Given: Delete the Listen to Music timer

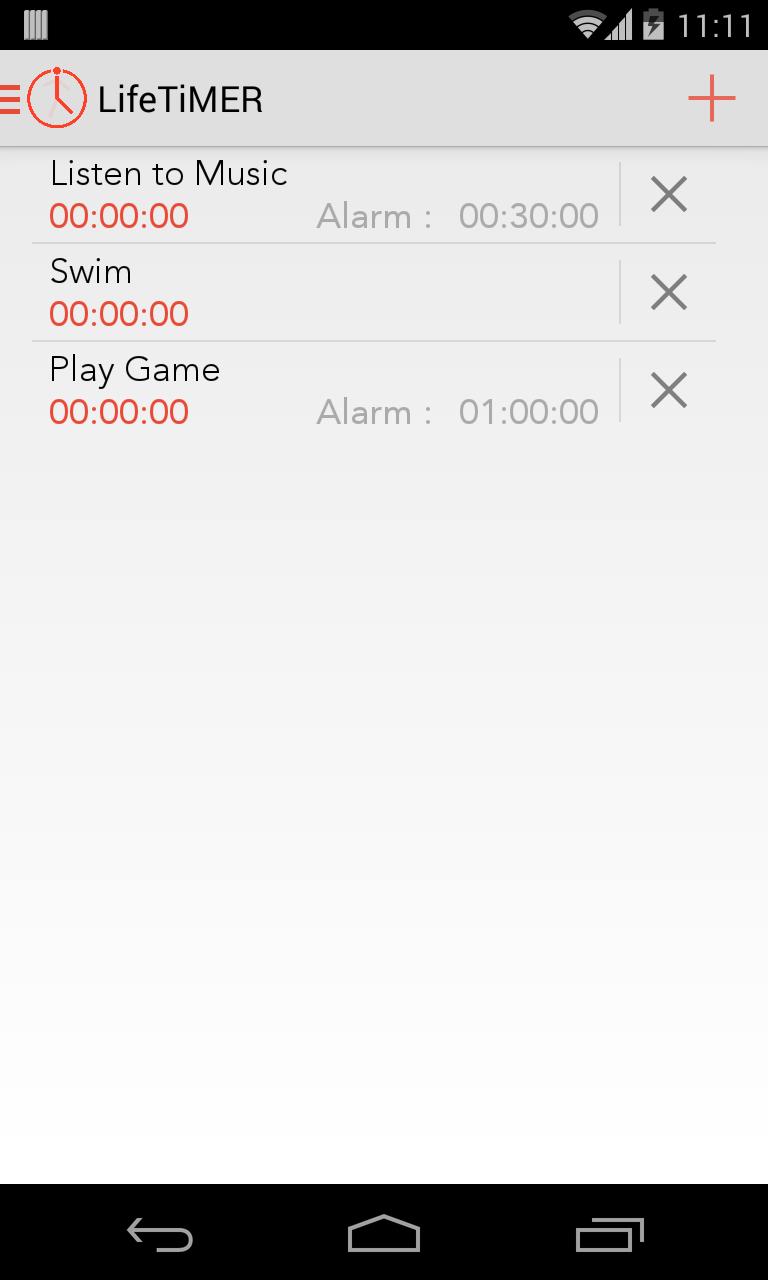Looking at the screenshot, I should coord(668,194).
